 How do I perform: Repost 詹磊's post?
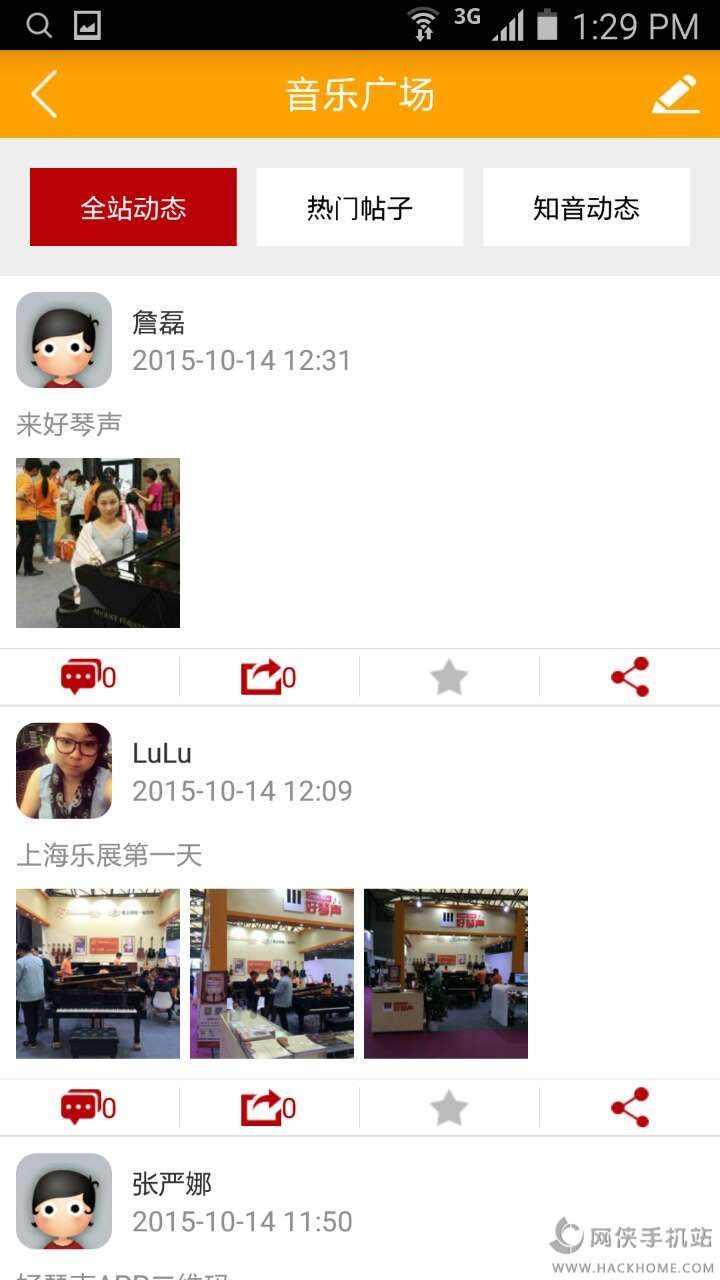coord(268,678)
